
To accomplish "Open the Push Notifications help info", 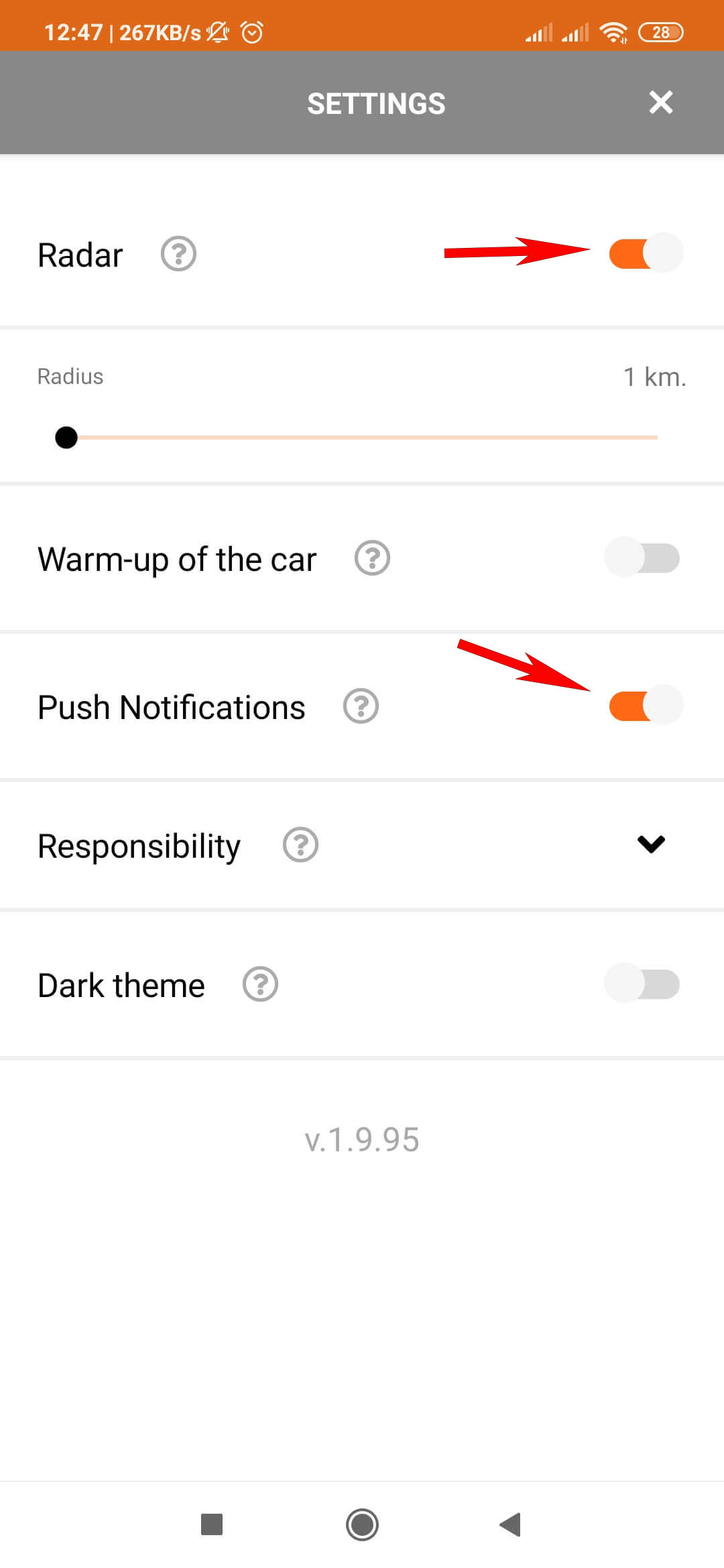I will tap(361, 706).
